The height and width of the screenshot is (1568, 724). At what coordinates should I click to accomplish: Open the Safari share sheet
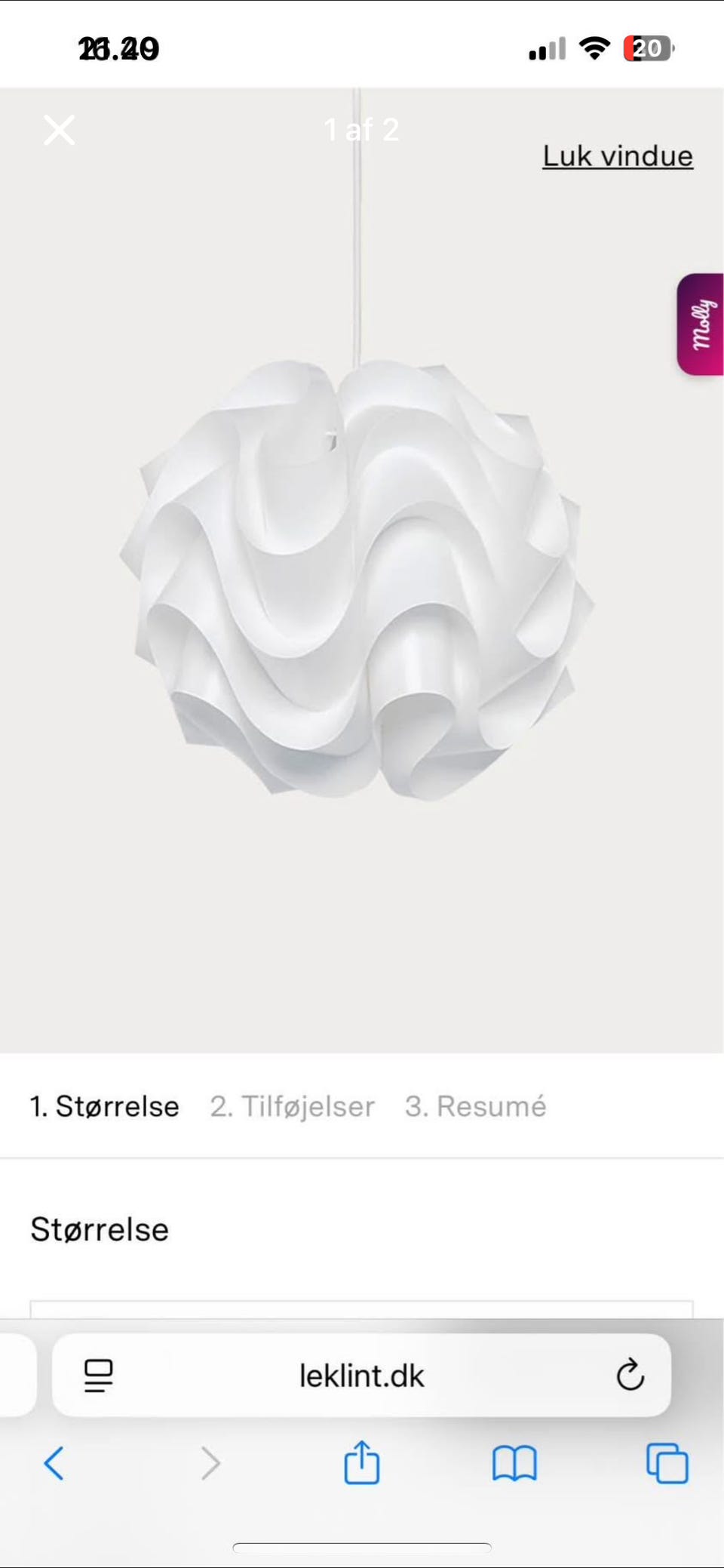click(362, 1464)
